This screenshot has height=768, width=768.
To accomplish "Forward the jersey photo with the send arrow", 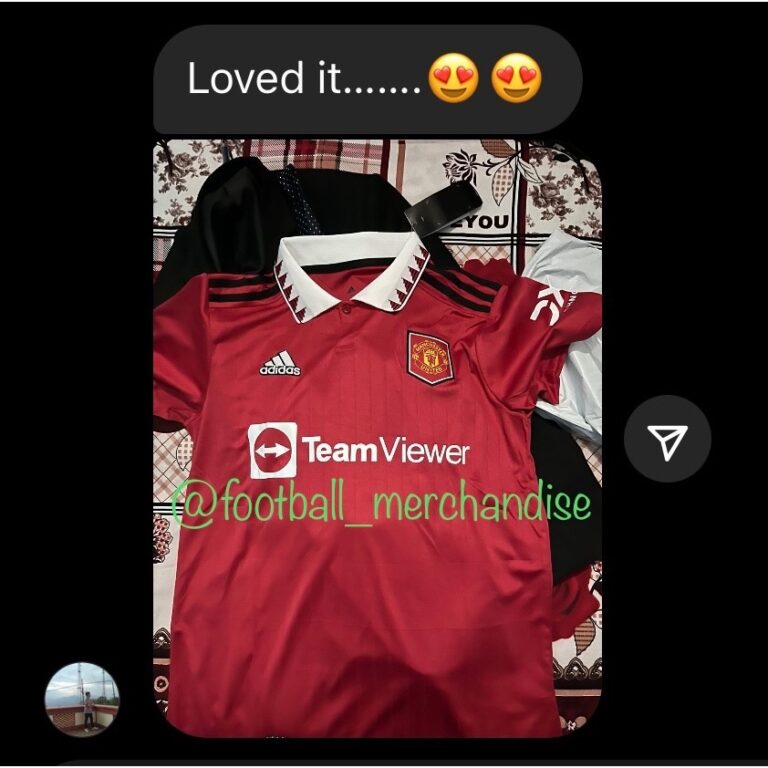I will tap(667, 438).
